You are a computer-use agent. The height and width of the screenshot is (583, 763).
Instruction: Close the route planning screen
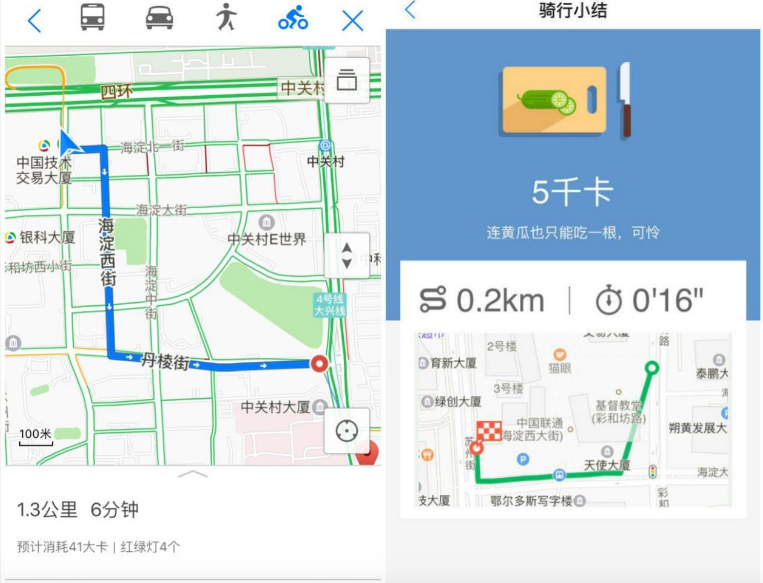click(x=352, y=19)
